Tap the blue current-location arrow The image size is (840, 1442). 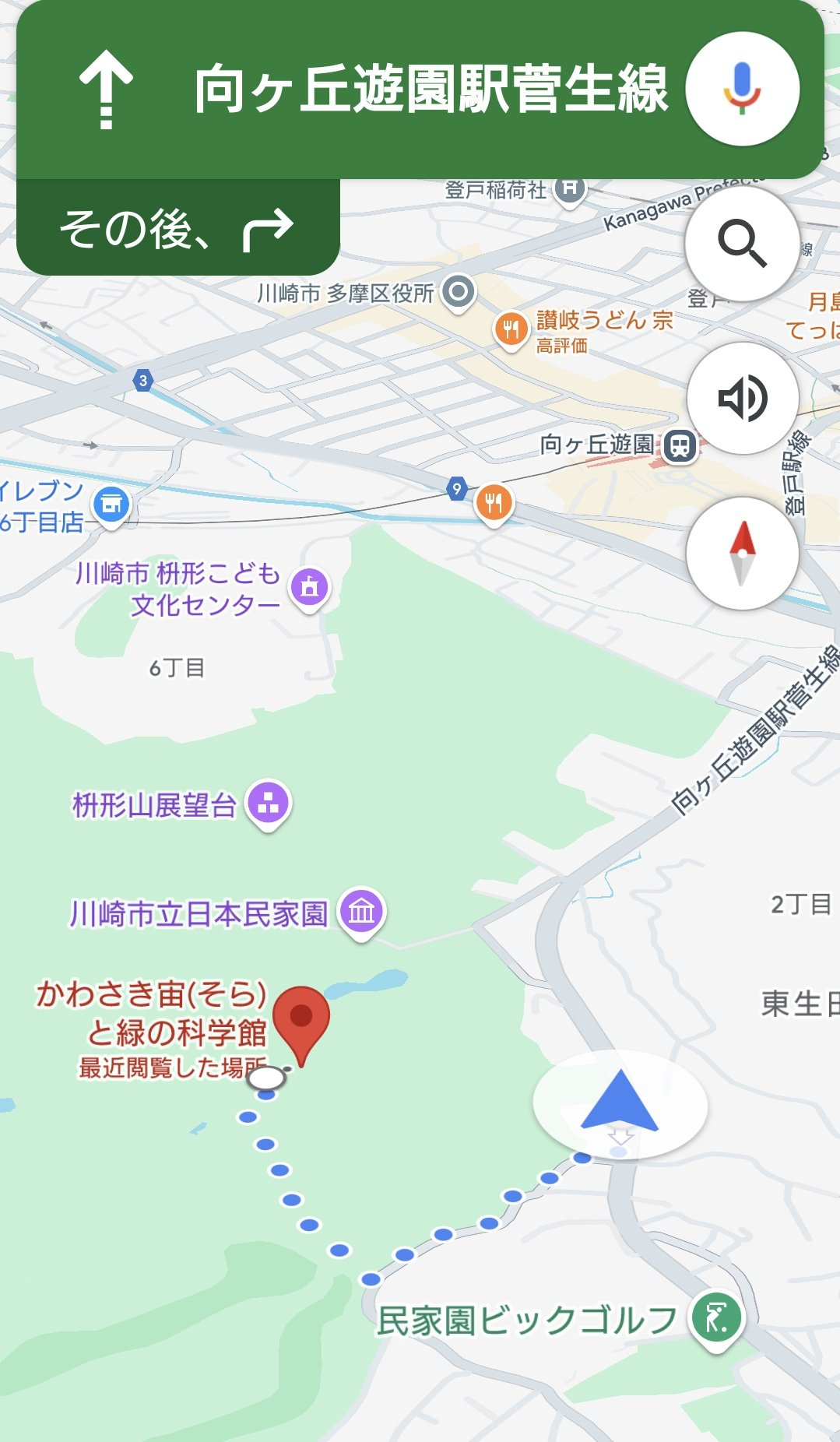620,1102
